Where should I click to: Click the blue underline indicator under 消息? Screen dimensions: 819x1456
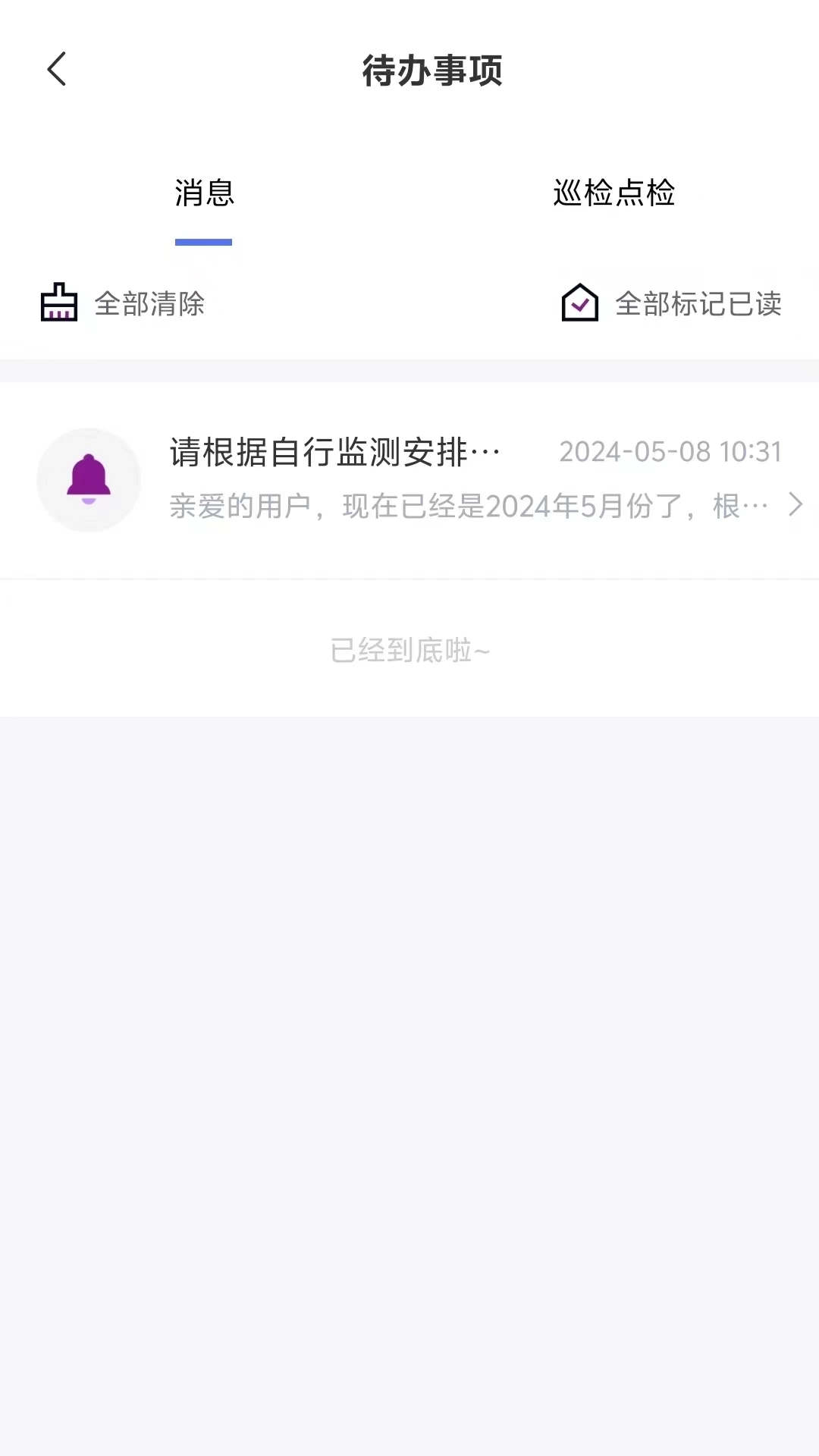[x=202, y=242]
